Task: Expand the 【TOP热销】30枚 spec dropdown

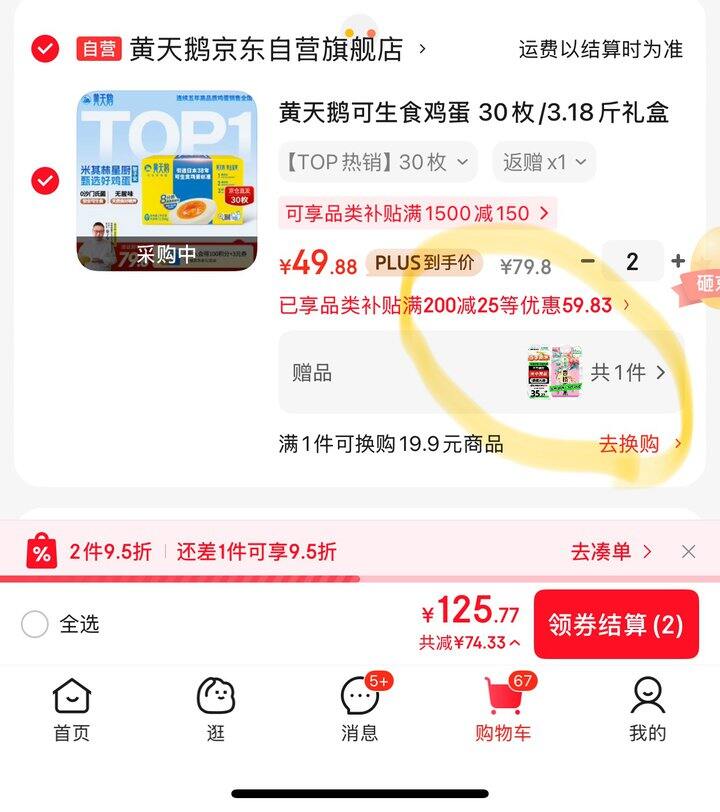Action: [x=378, y=162]
